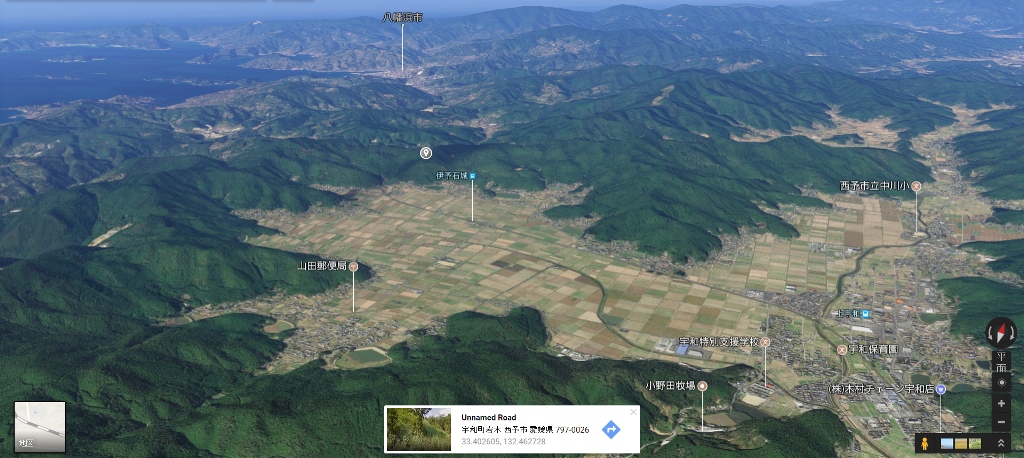Open the 八幡浜市 place label

(x=403, y=18)
